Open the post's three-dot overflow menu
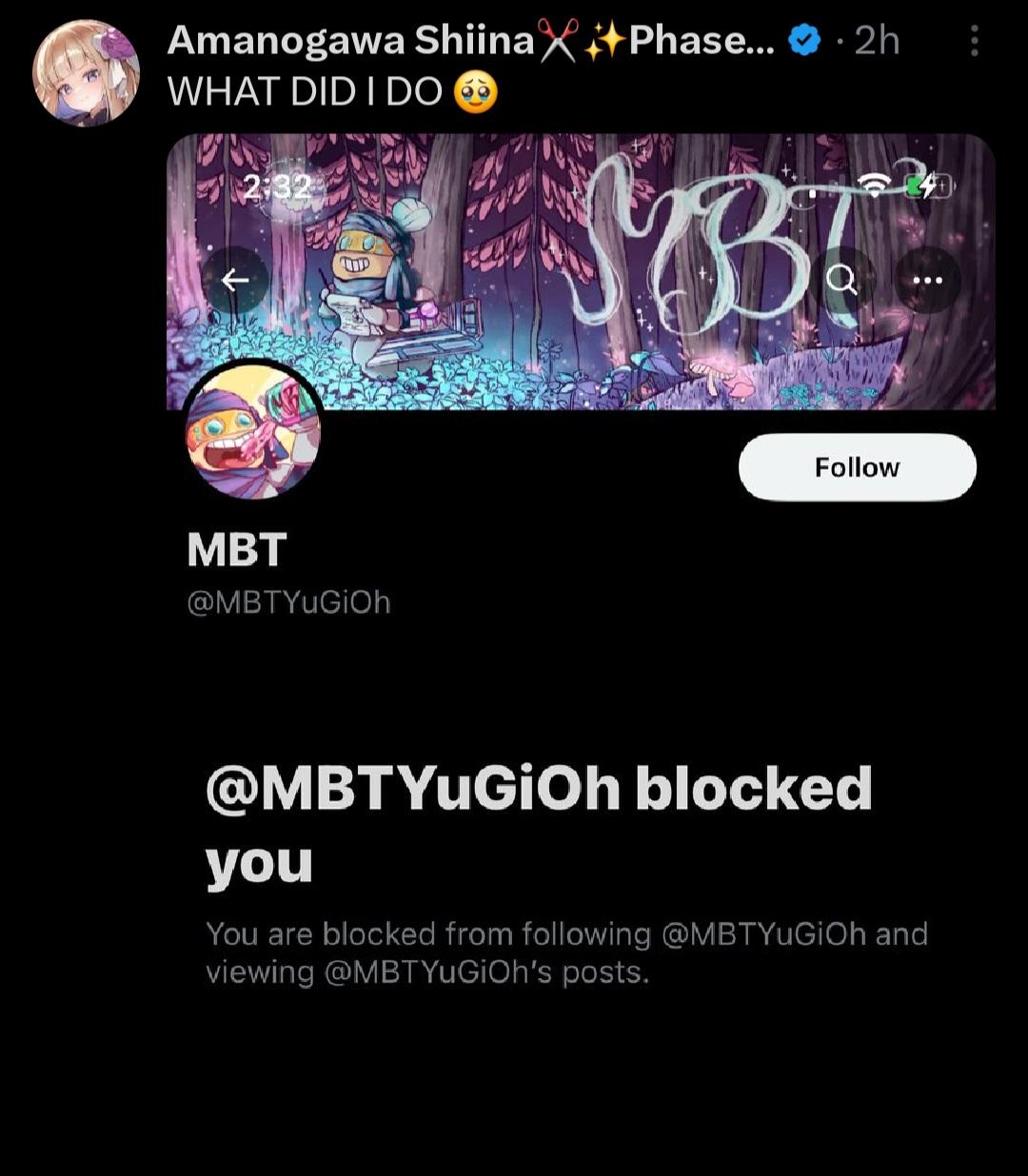 (x=974, y=41)
